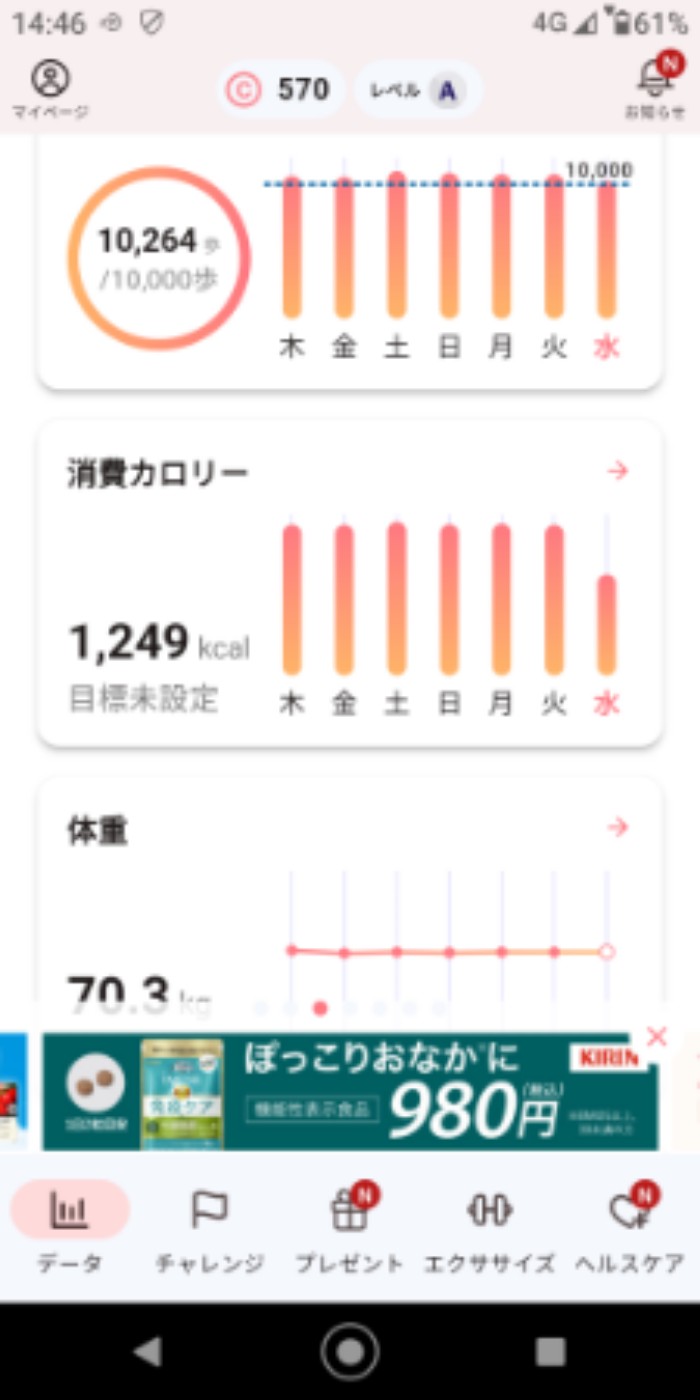Image resolution: width=700 pixels, height=1400 pixels.
Task: Open マイページ profile icon
Action: [x=50, y=88]
